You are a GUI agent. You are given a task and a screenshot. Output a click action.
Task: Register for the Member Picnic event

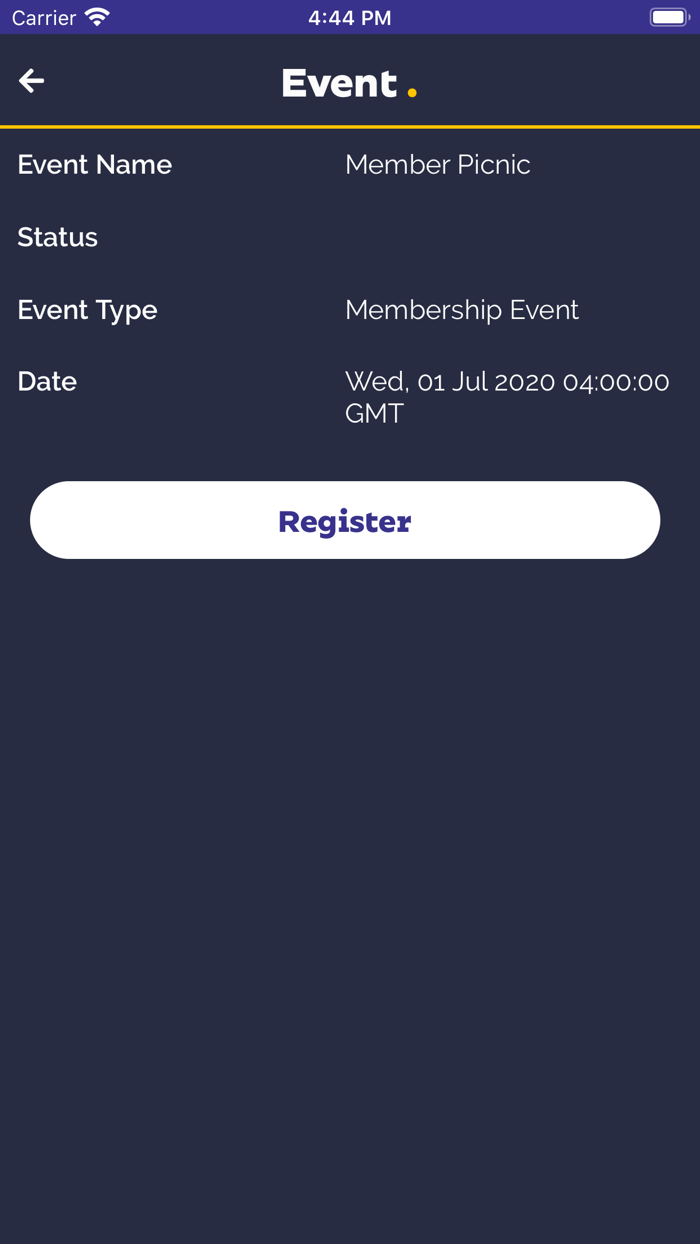(345, 520)
